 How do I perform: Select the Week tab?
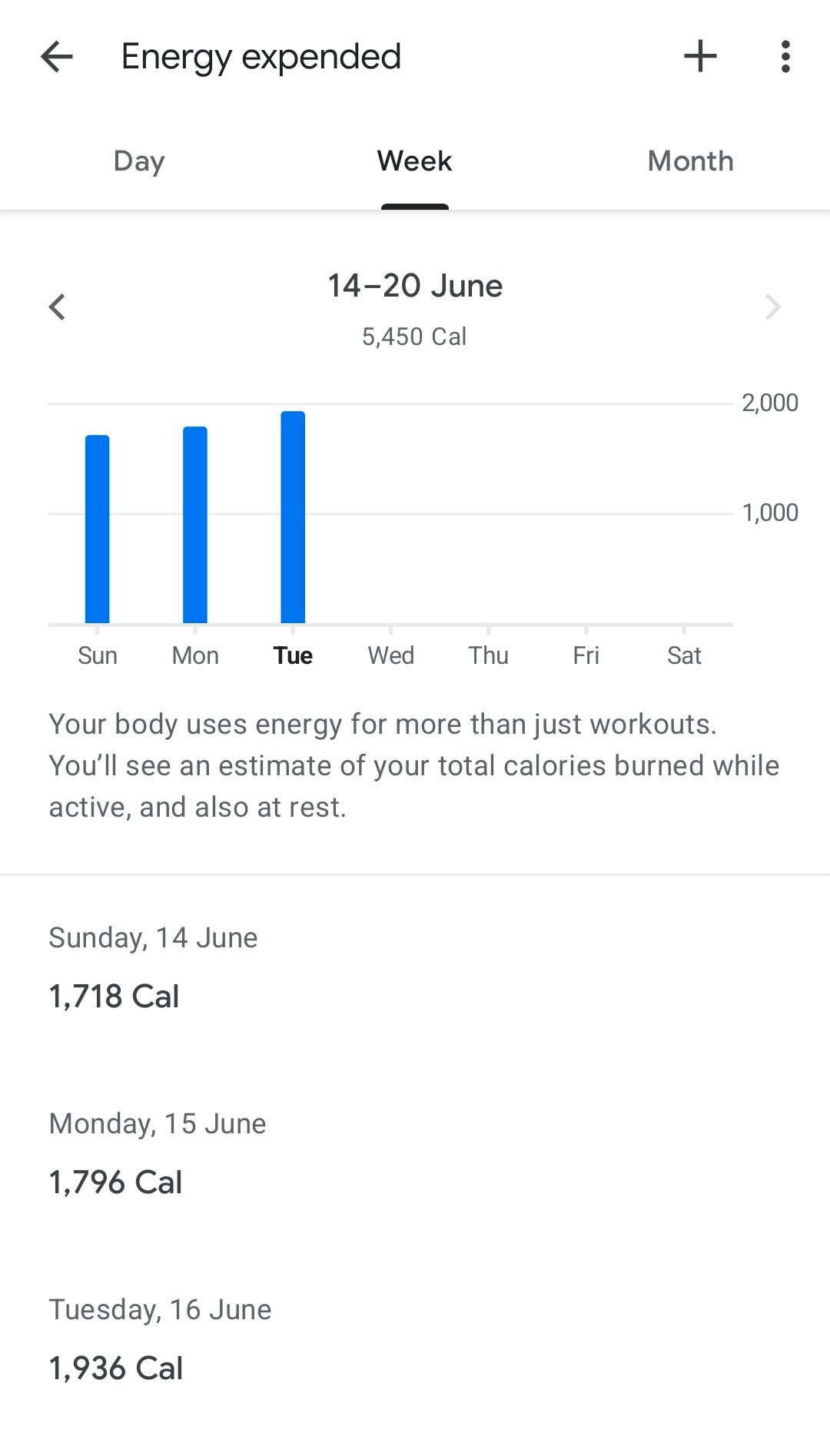[415, 161]
